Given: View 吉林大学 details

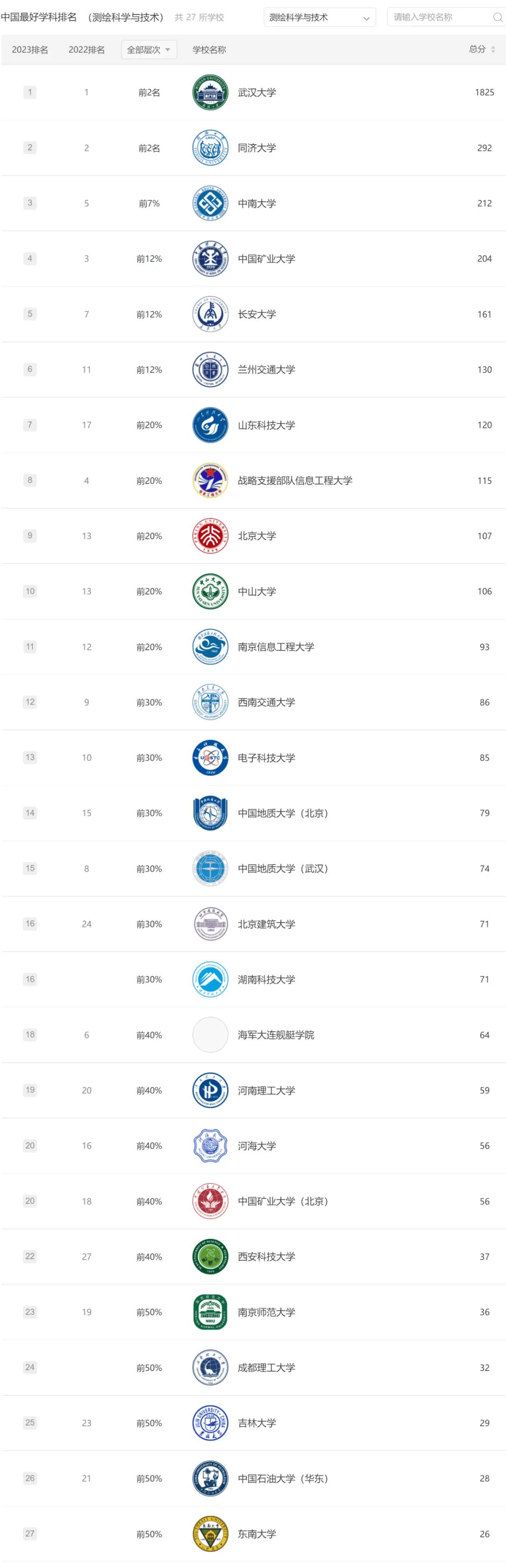Looking at the screenshot, I should tap(257, 1422).
